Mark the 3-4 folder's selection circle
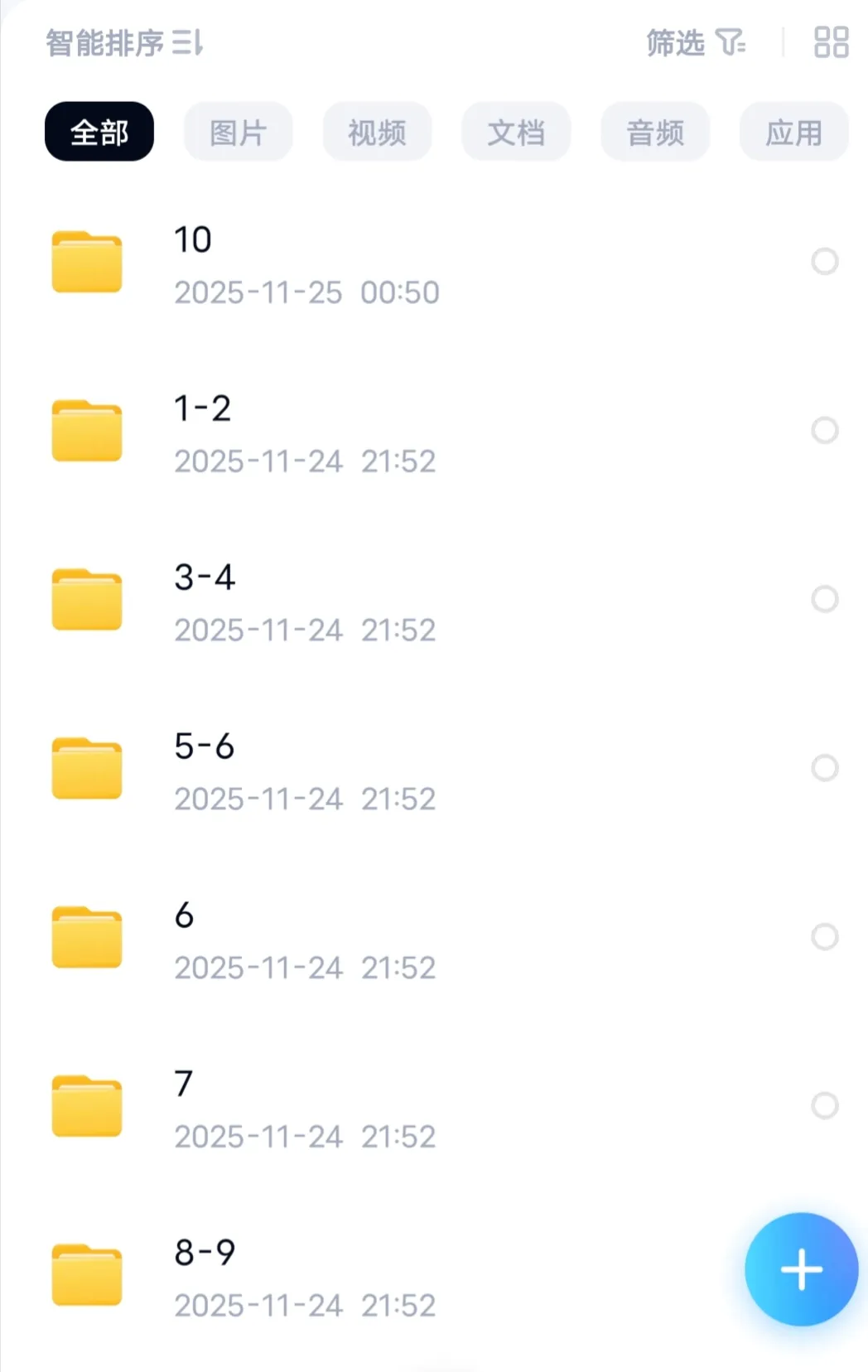The width and height of the screenshot is (868, 1372). point(824,599)
